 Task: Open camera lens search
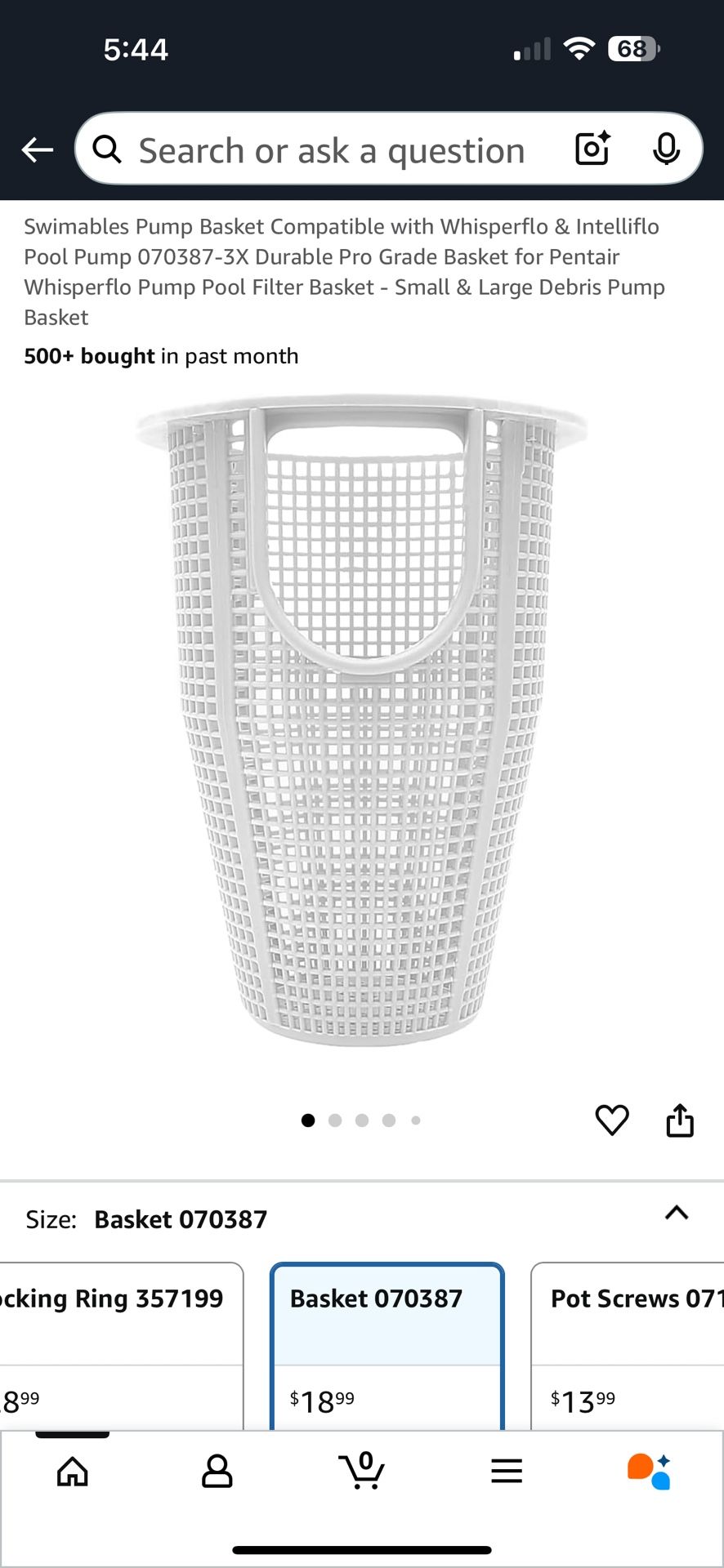click(x=592, y=149)
